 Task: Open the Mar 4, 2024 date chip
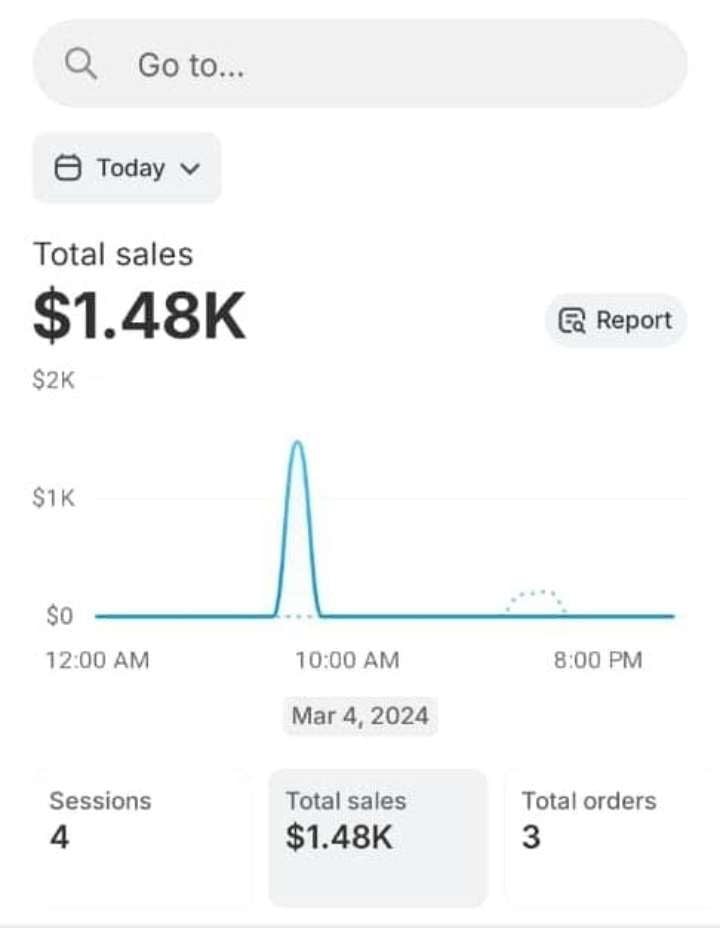click(360, 715)
